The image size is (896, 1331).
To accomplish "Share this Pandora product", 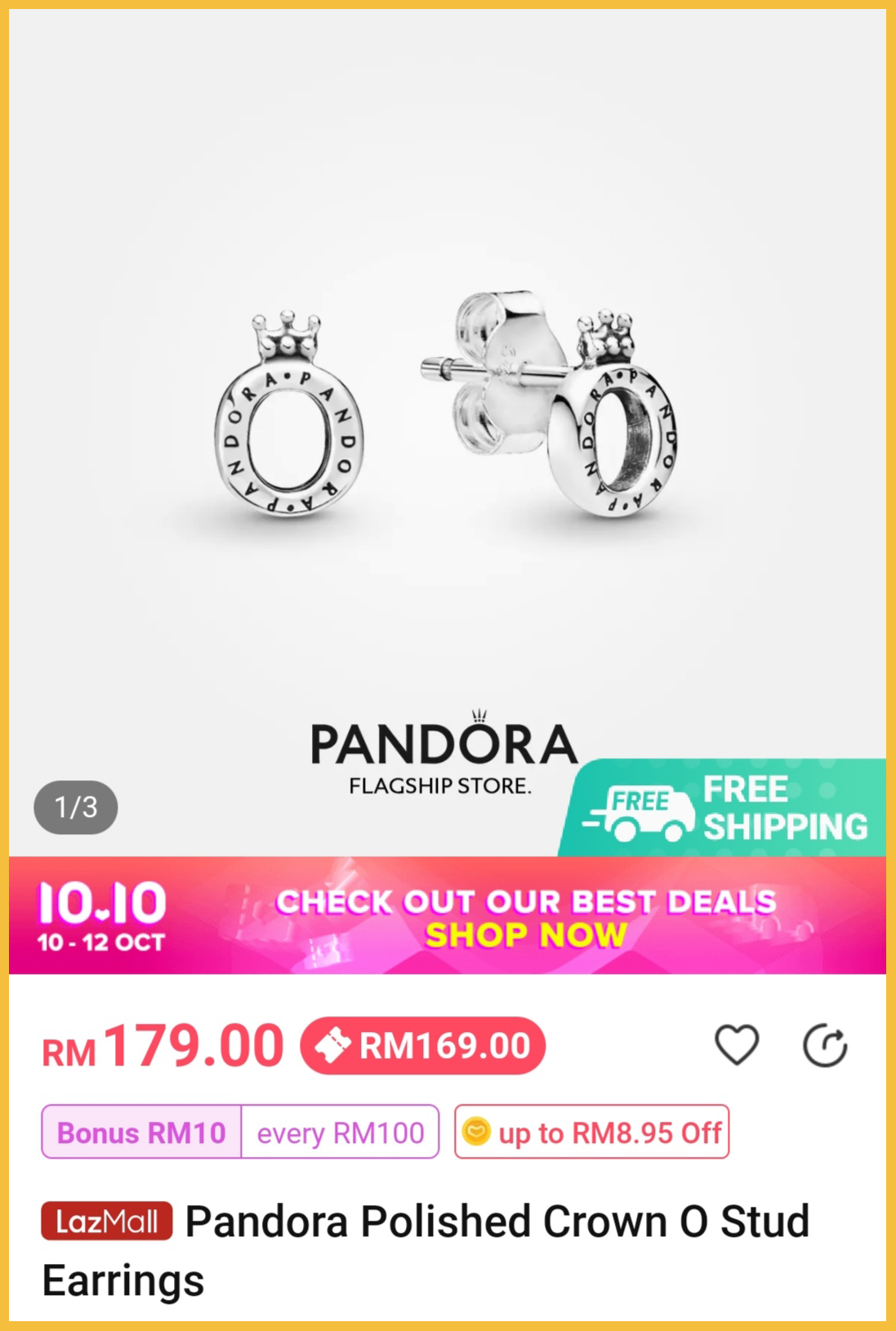I will [x=825, y=1046].
